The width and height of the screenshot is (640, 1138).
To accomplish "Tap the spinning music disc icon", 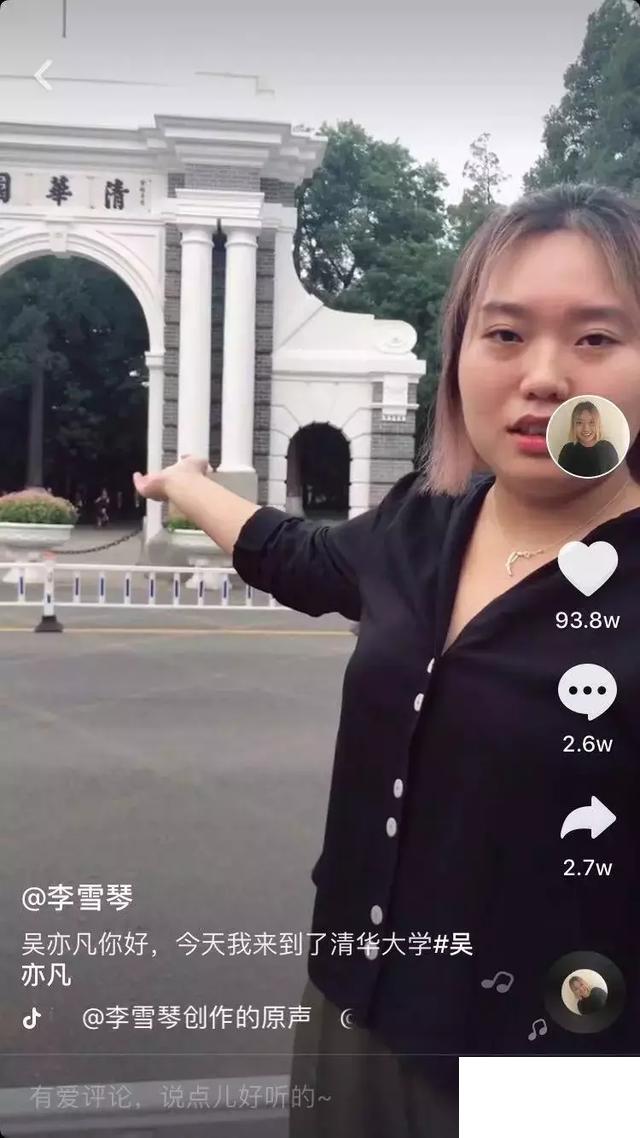I will pyautogui.click(x=584, y=992).
